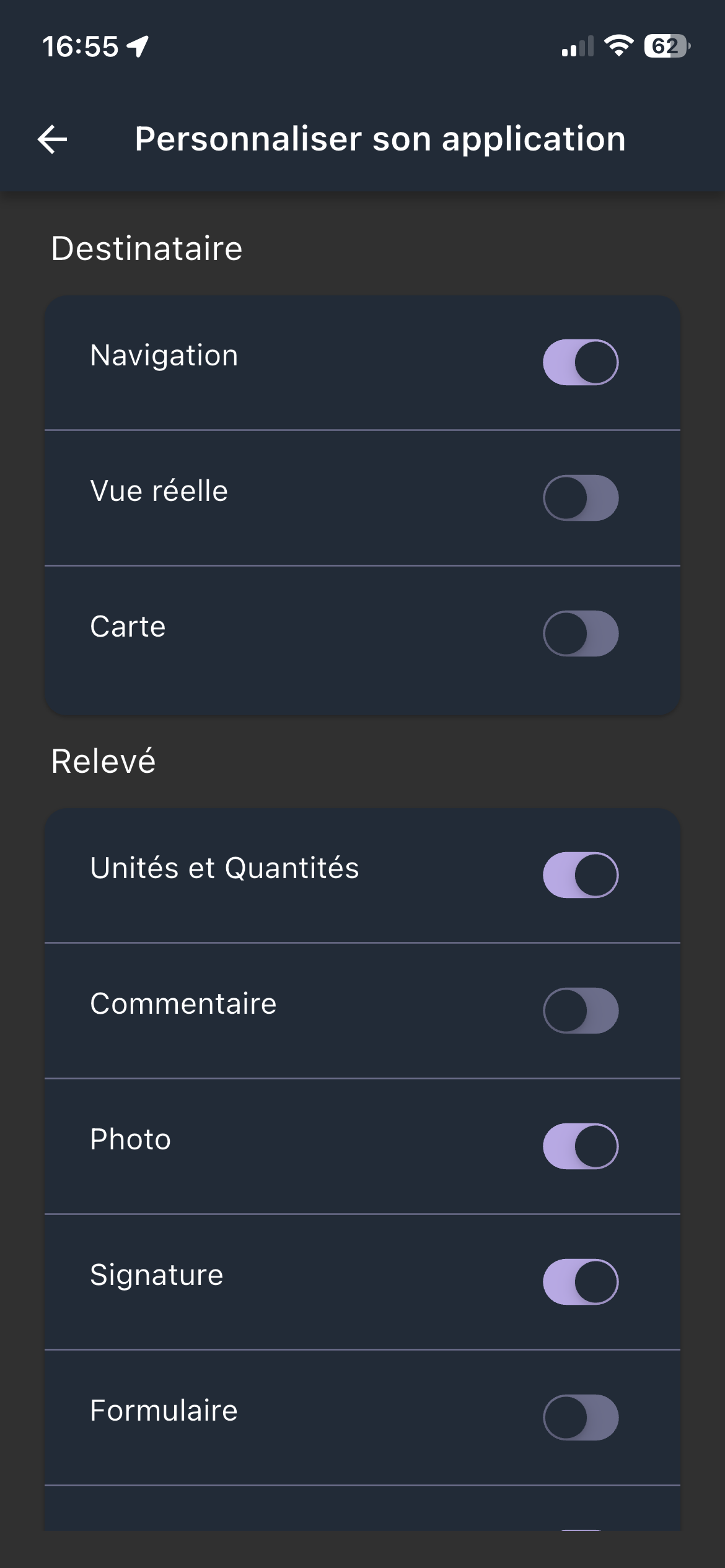Enable the Carte toggle
The height and width of the screenshot is (1568, 725).
[x=581, y=634]
